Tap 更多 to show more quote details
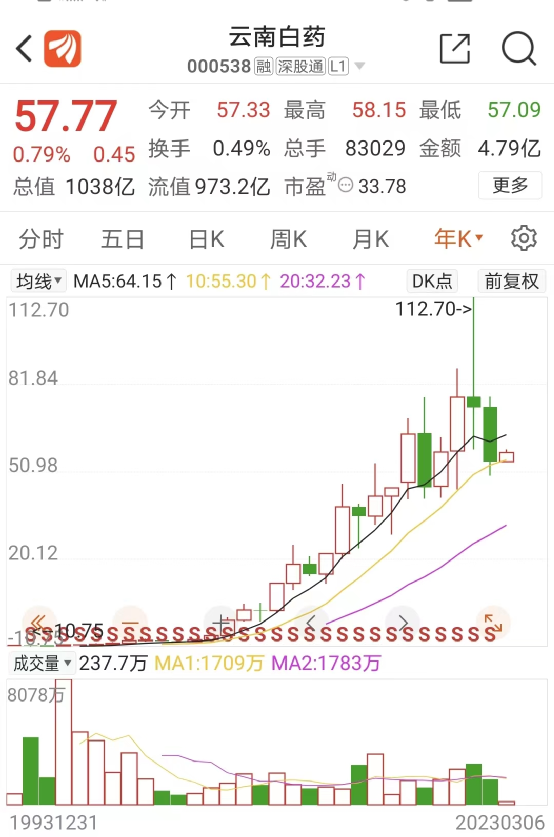This screenshot has width=554, height=837. (510, 186)
